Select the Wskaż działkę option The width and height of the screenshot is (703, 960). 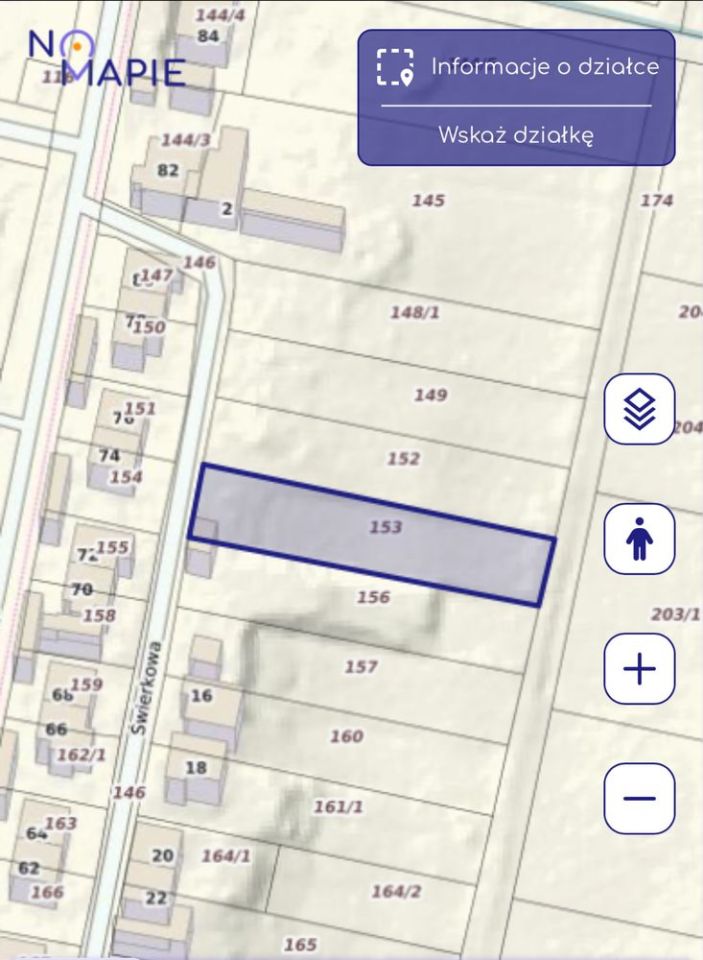pyautogui.click(x=516, y=136)
